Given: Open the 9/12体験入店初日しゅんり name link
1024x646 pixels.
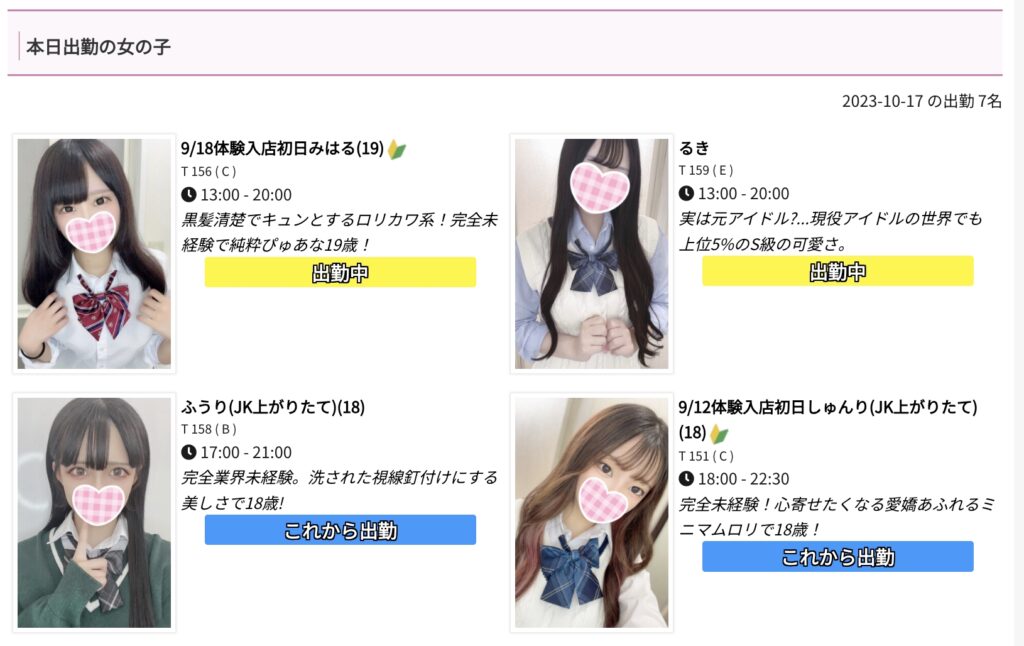Looking at the screenshot, I should click(x=827, y=407).
